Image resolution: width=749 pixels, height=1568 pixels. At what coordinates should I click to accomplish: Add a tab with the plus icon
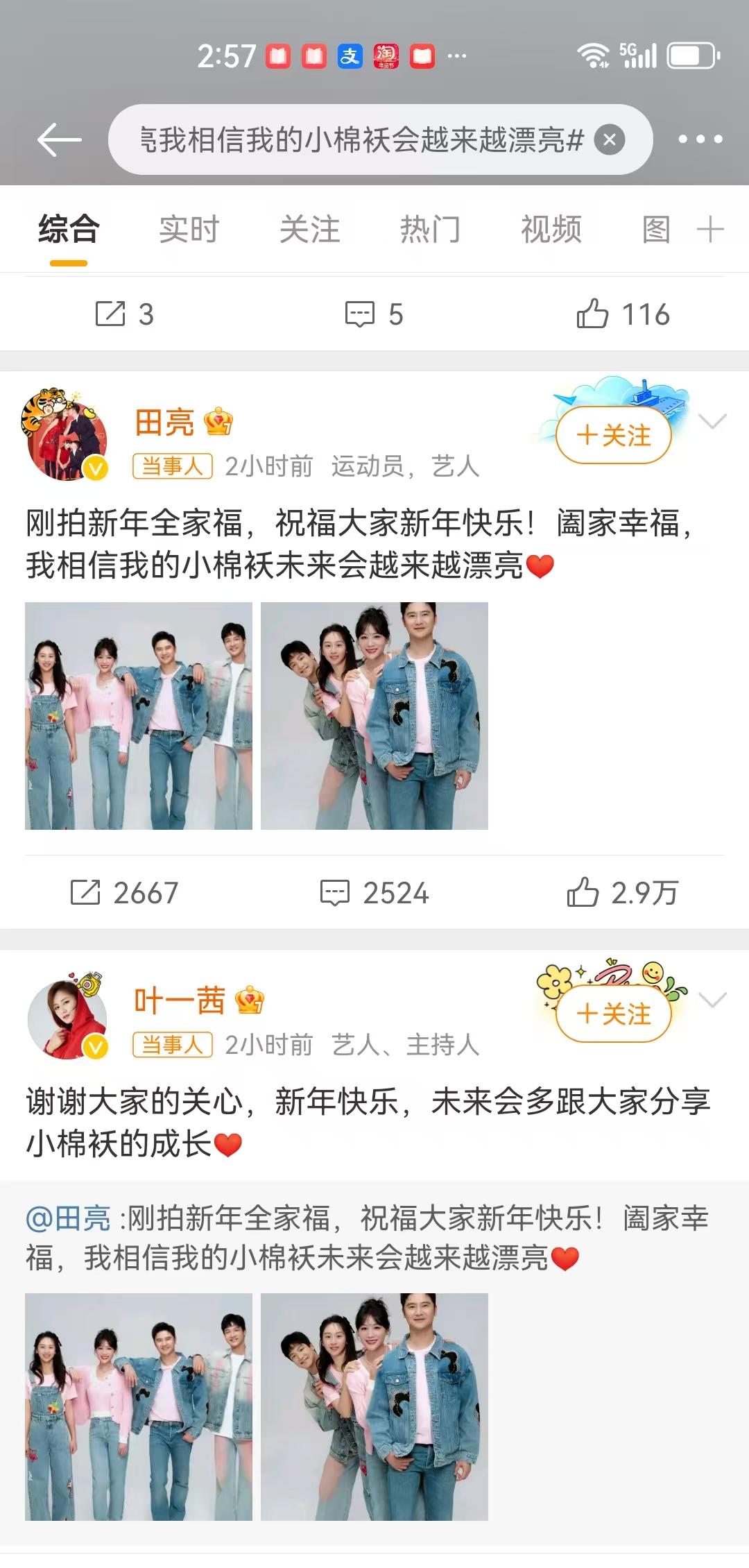pyautogui.click(x=710, y=230)
